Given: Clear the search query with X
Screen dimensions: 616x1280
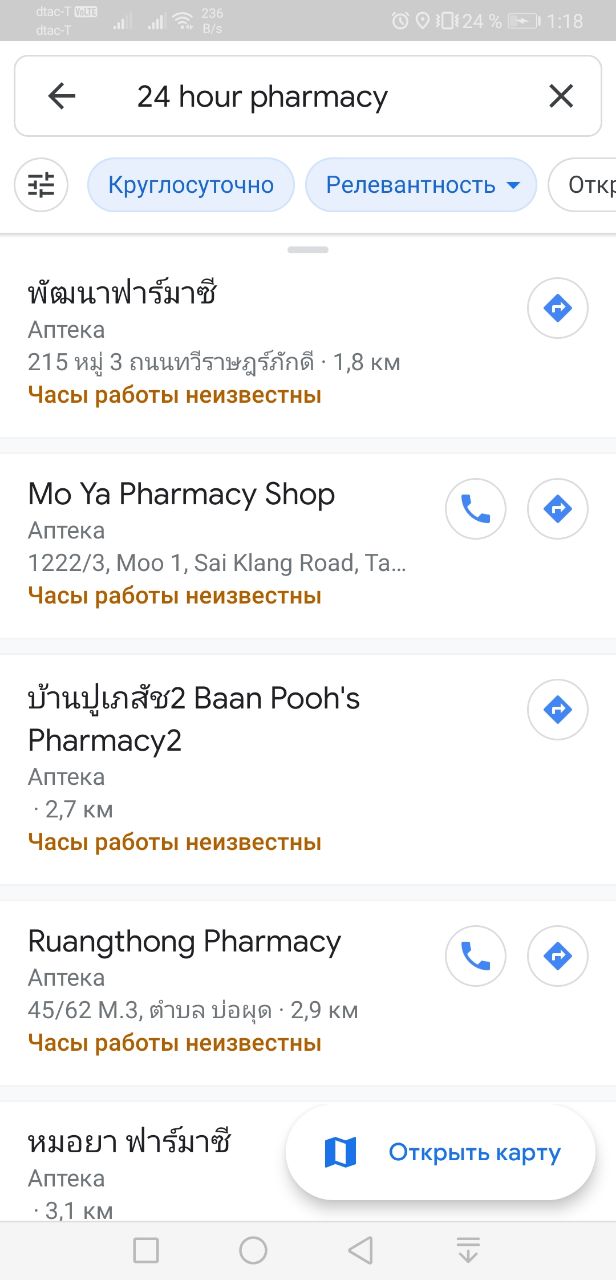Looking at the screenshot, I should click(561, 96).
